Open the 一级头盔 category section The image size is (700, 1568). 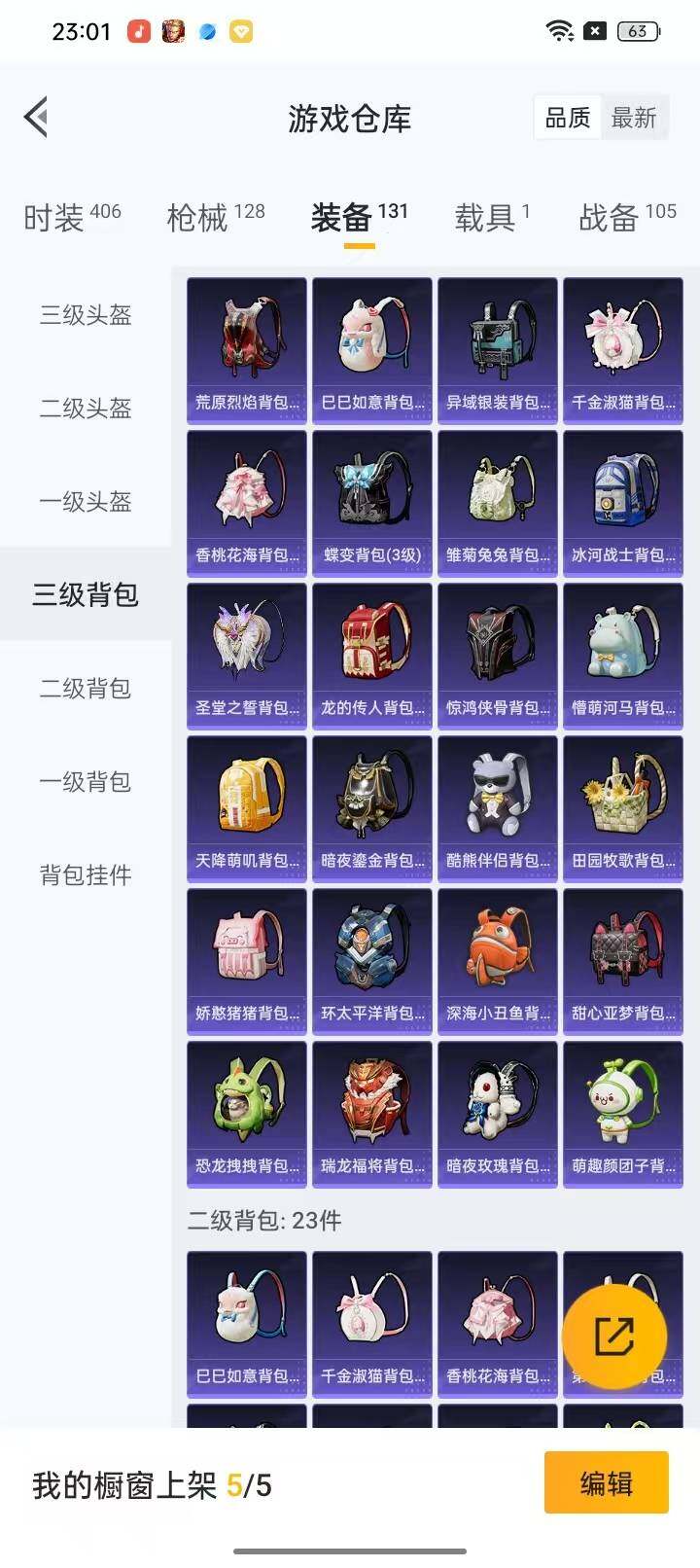[x=85, y=502]
